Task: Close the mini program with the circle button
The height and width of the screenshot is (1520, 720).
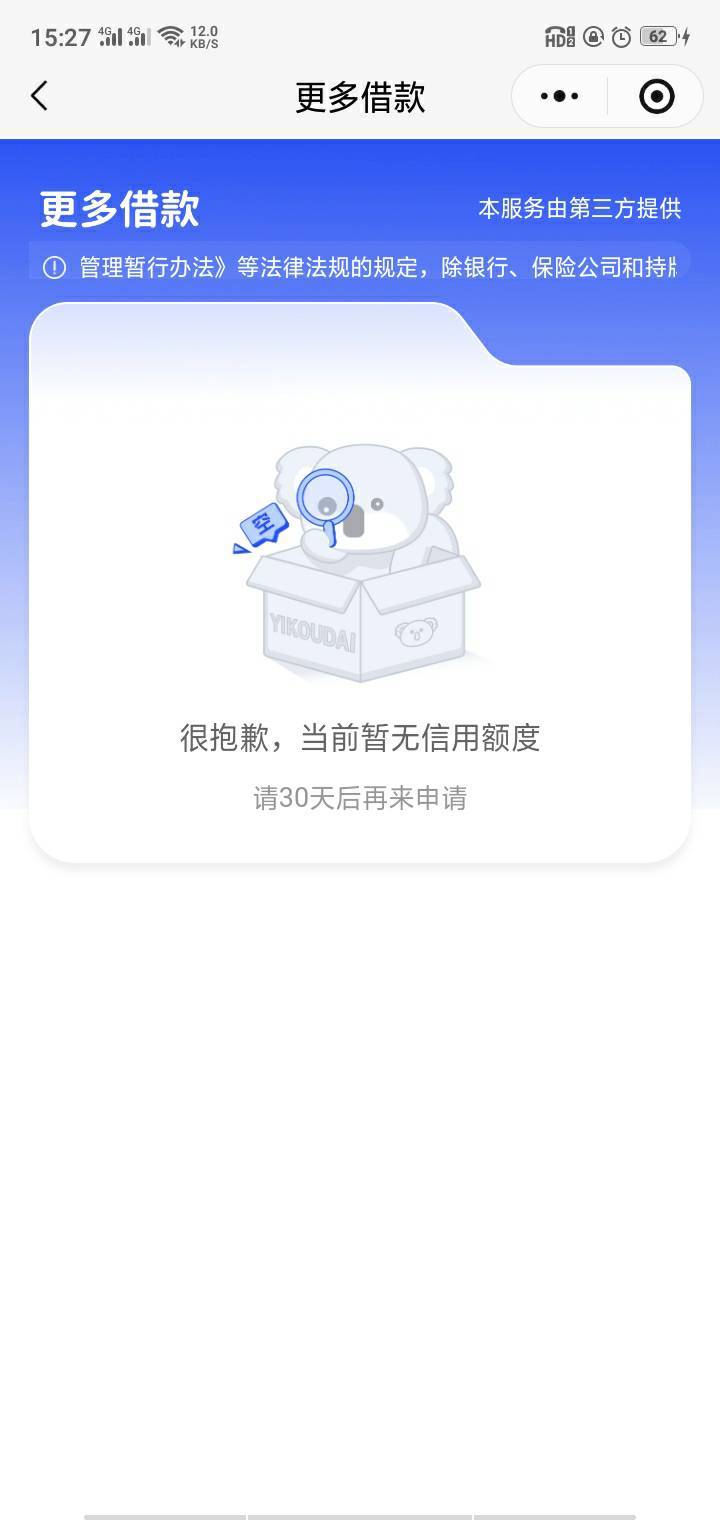Action: tap(656, 96)
